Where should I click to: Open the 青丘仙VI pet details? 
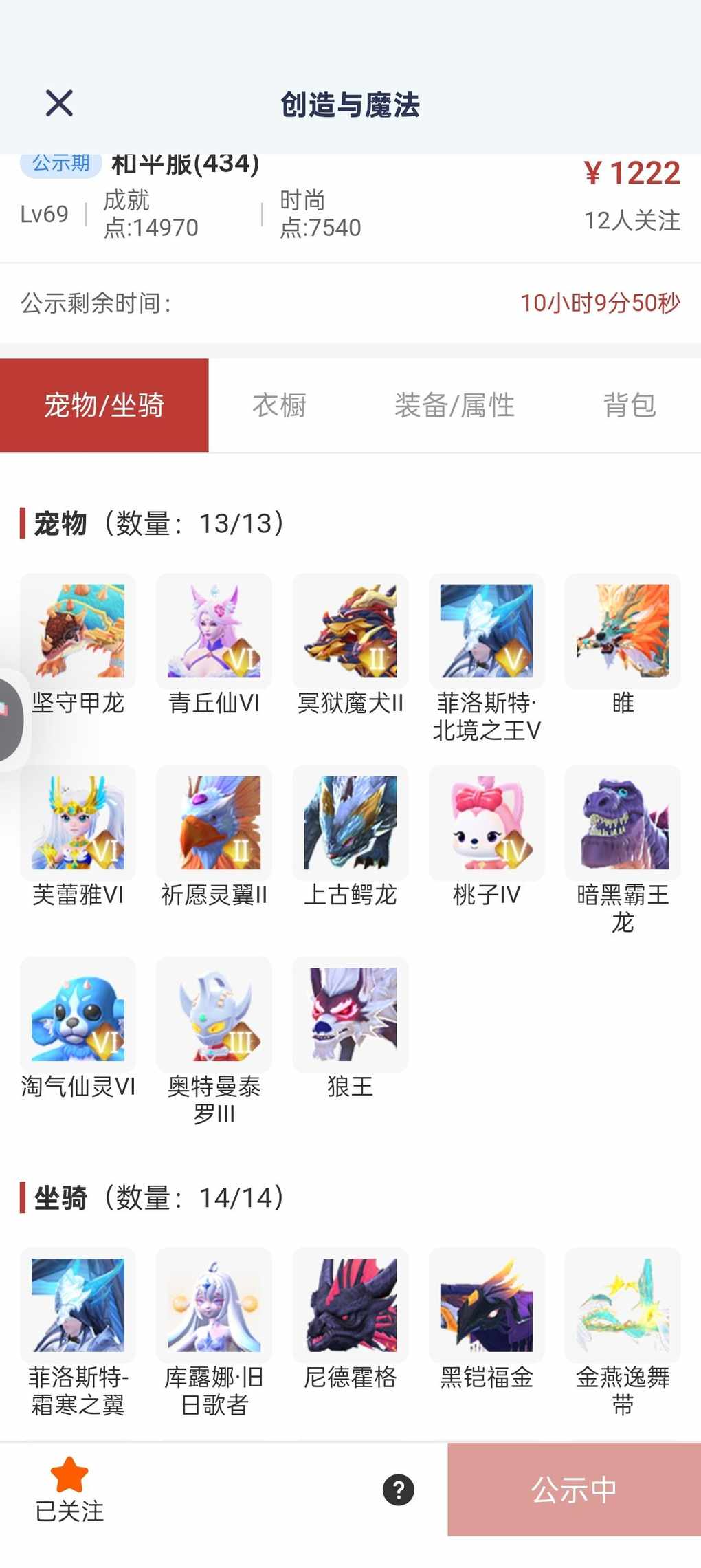click(214, 631)
